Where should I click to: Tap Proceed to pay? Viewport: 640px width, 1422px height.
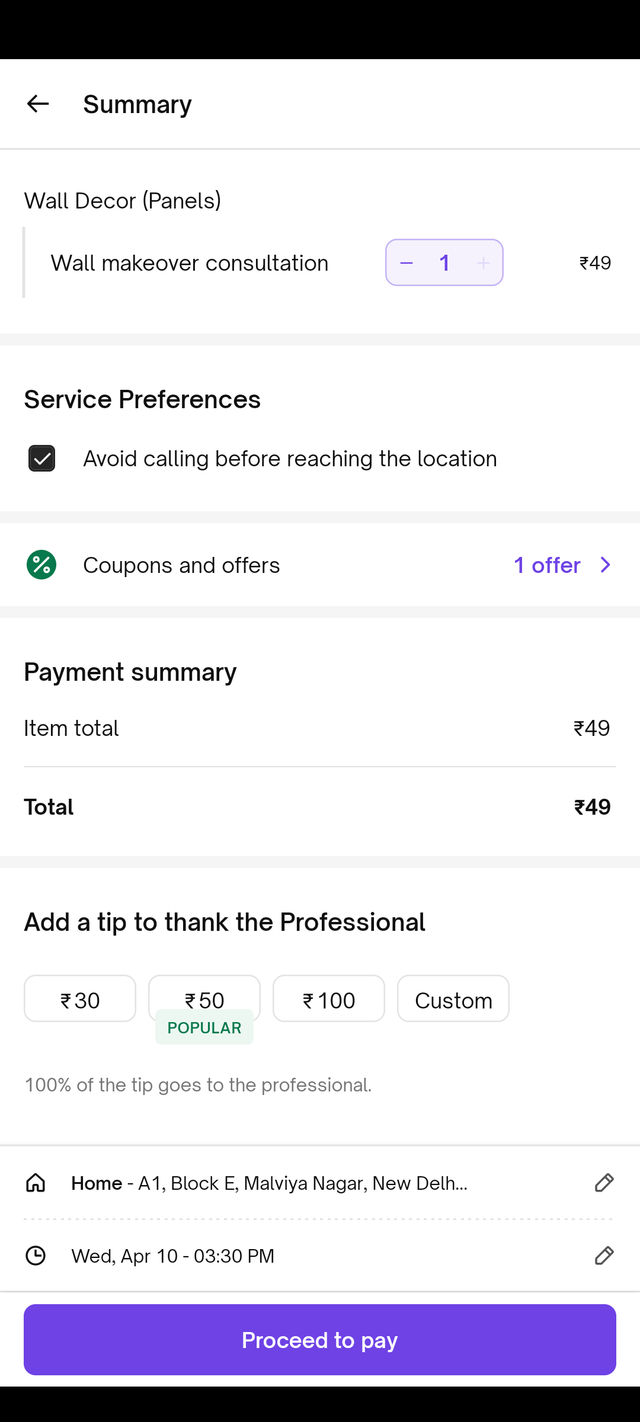pyautogui.click(x=320, y=1340)
